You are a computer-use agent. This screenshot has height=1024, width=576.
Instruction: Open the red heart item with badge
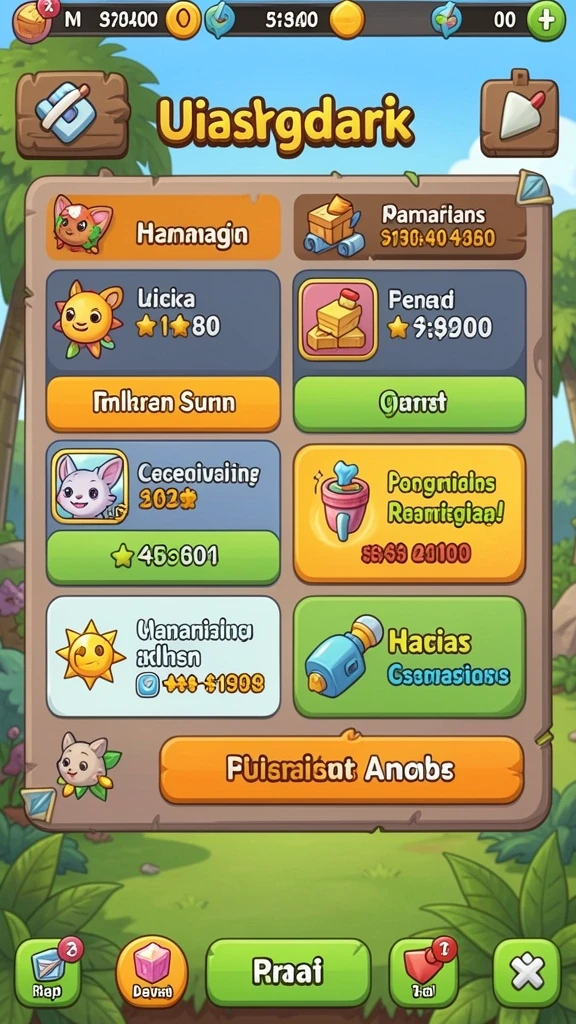click(x=423, y=973)
